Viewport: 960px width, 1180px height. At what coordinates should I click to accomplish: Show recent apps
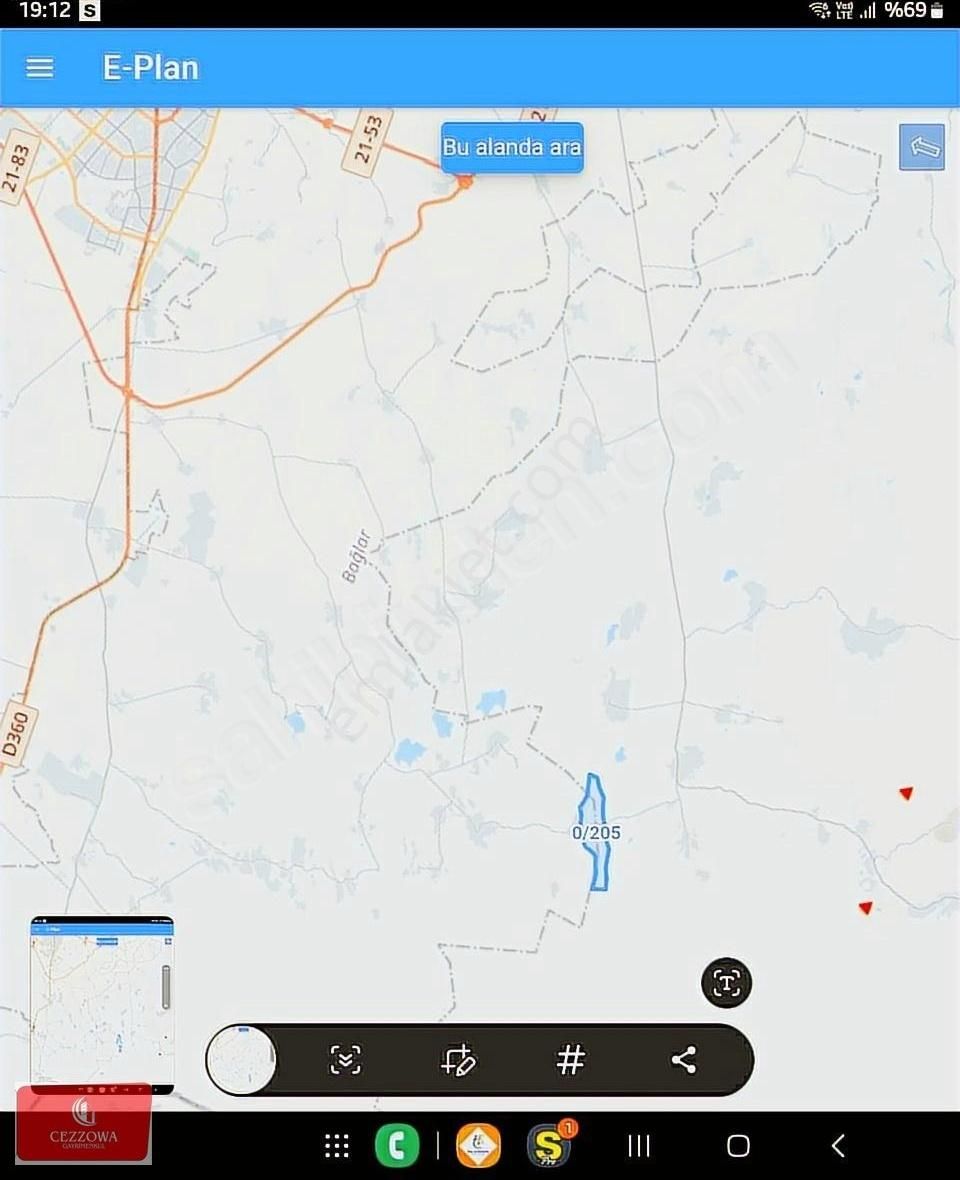pyautogui.click(x=639, y=1146)
